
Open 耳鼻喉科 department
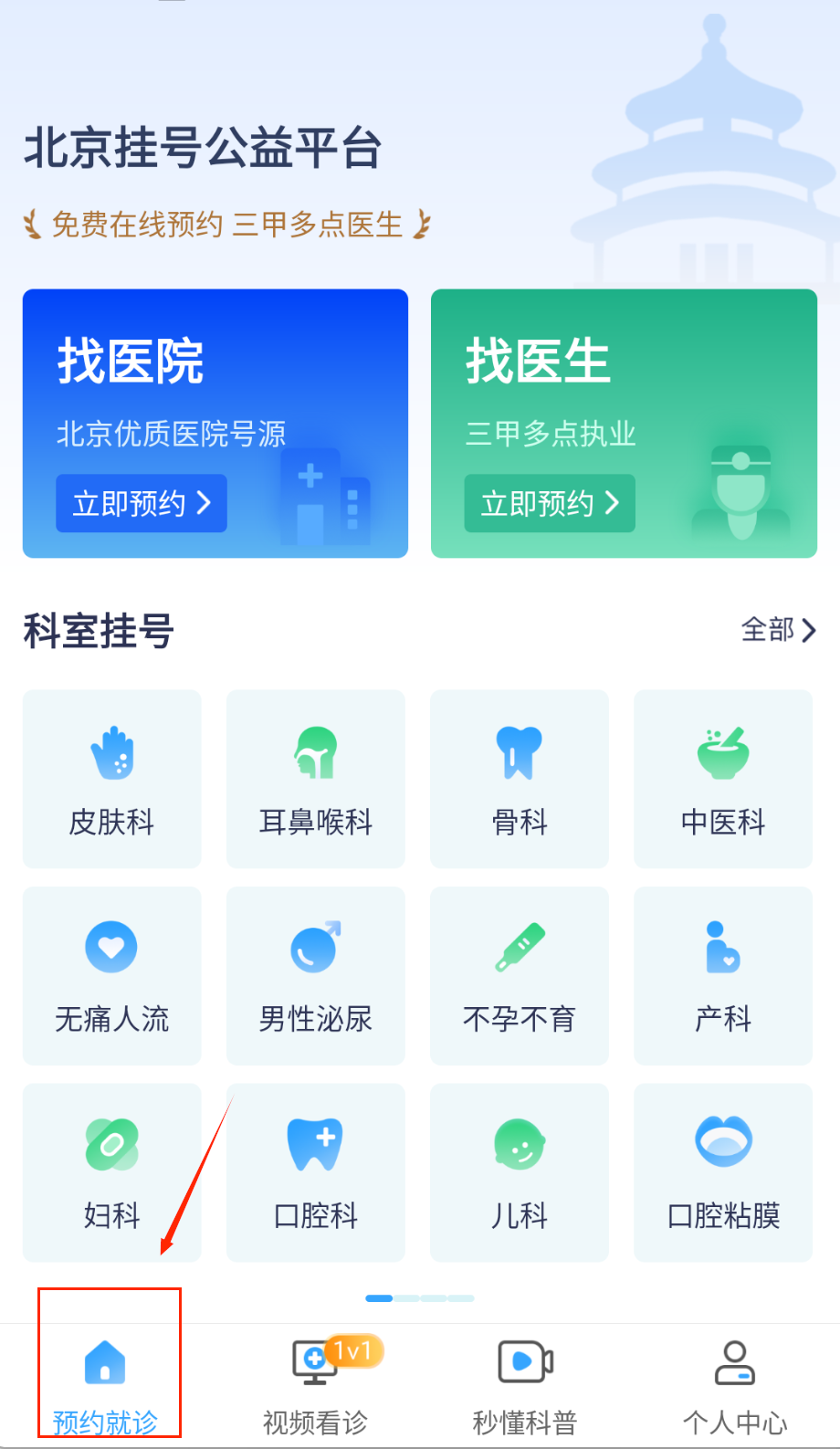pyautogui.click(x=315, y=779)
